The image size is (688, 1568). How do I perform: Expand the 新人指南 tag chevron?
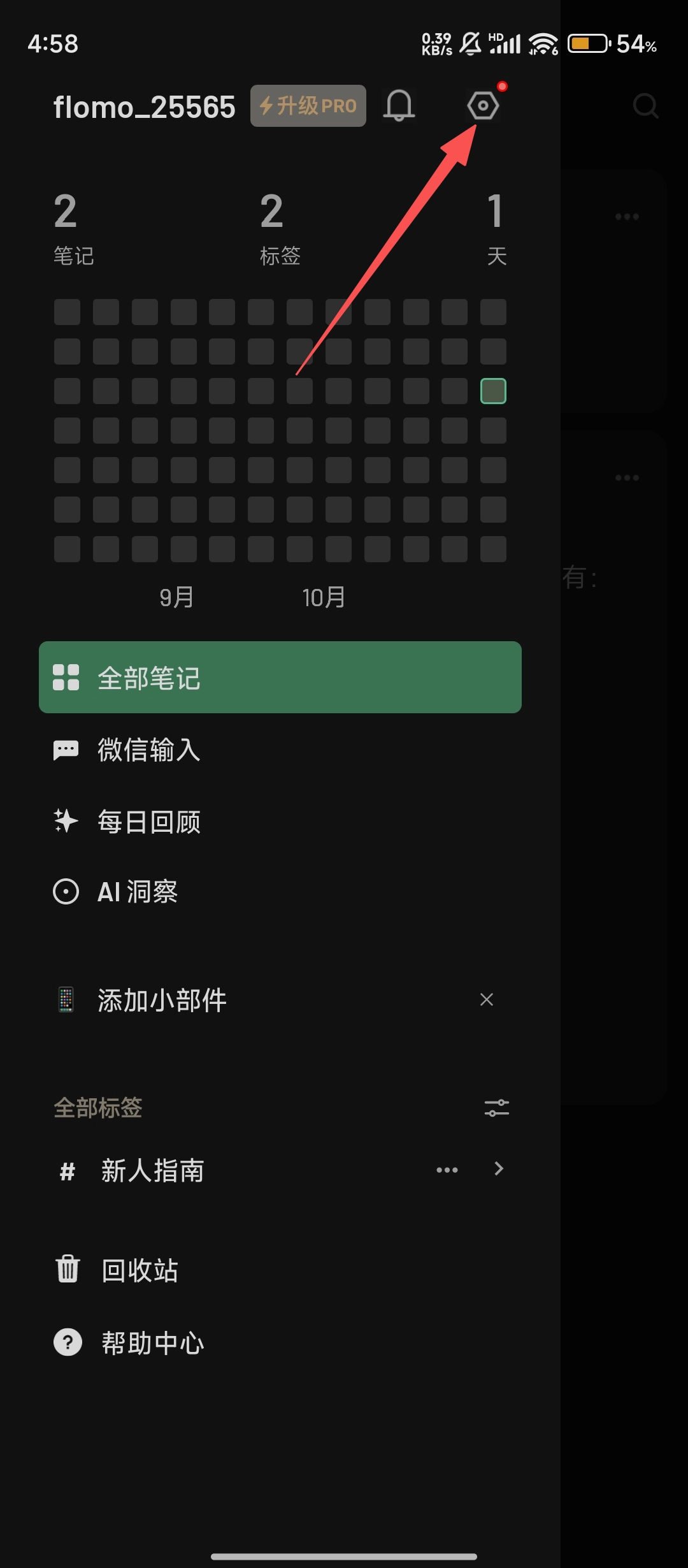499,1168
